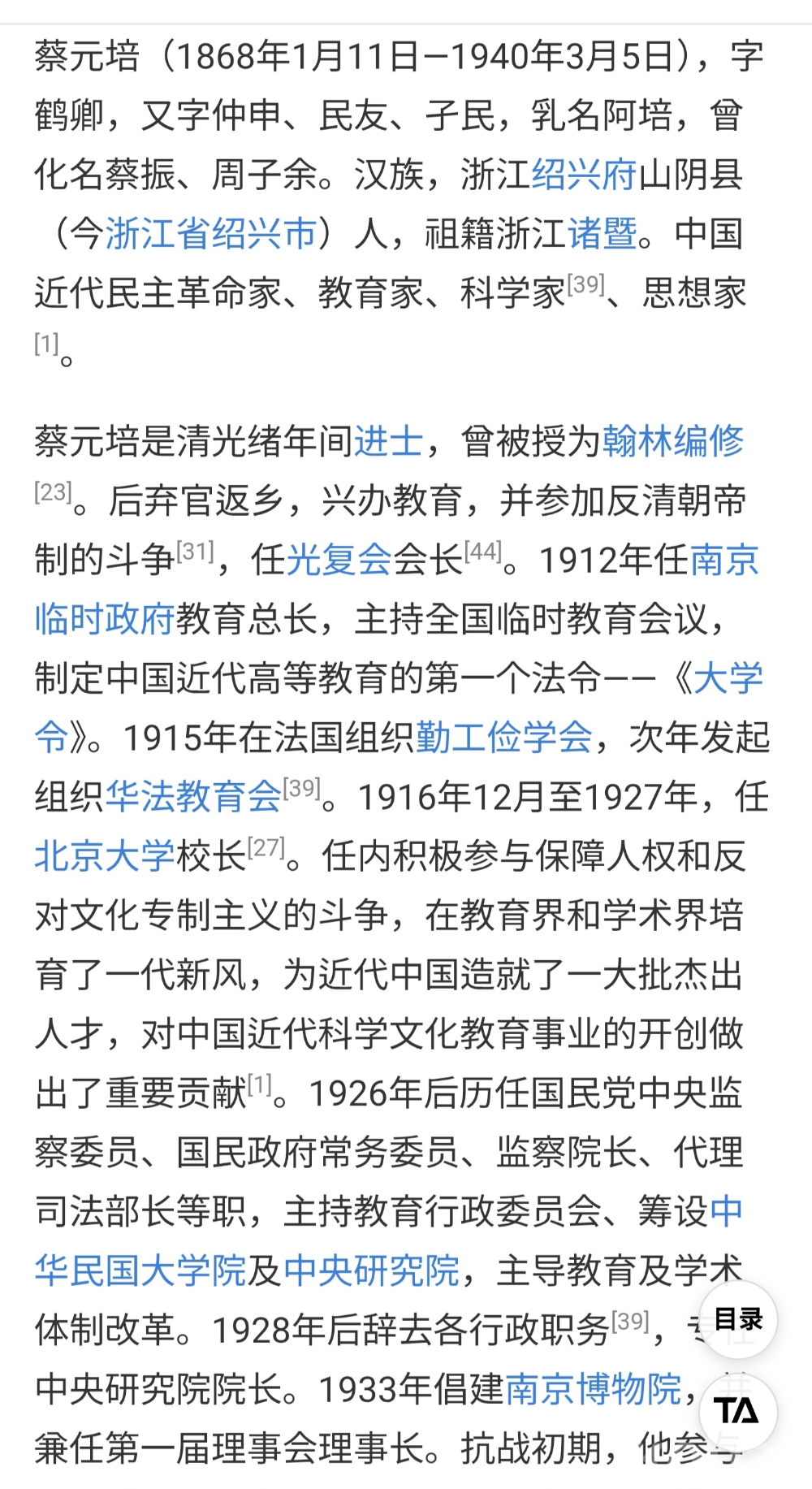
Task: Open the 翰林编修 link
Action: coord(672,442)
